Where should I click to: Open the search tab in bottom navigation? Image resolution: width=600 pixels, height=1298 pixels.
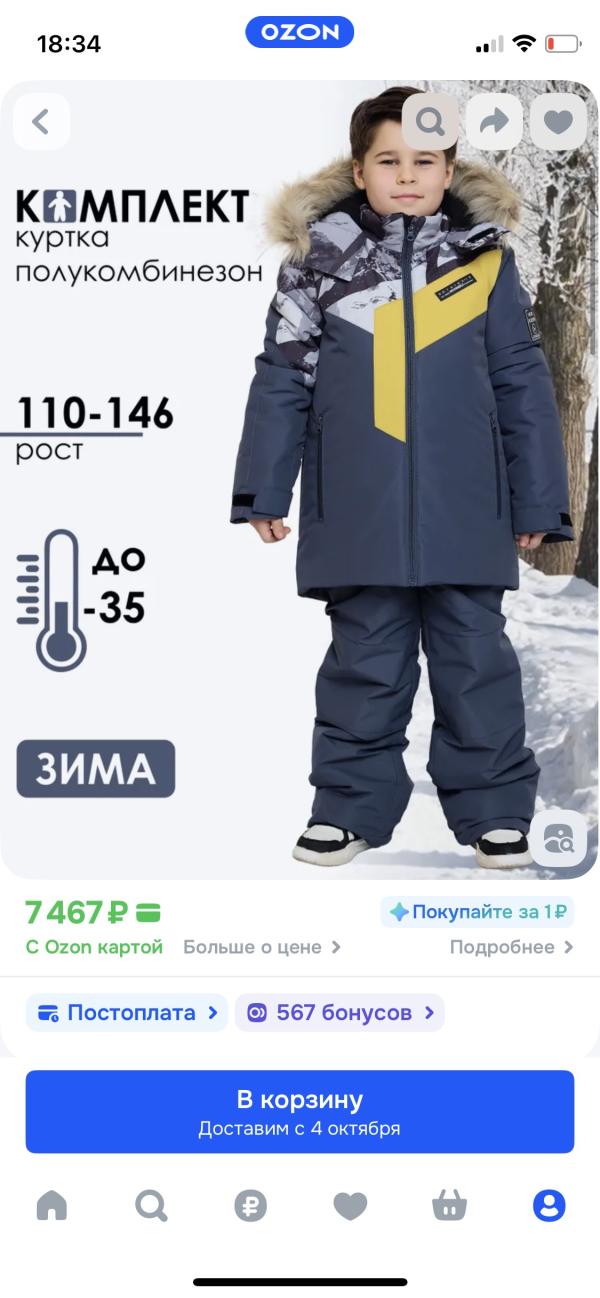151,1206
